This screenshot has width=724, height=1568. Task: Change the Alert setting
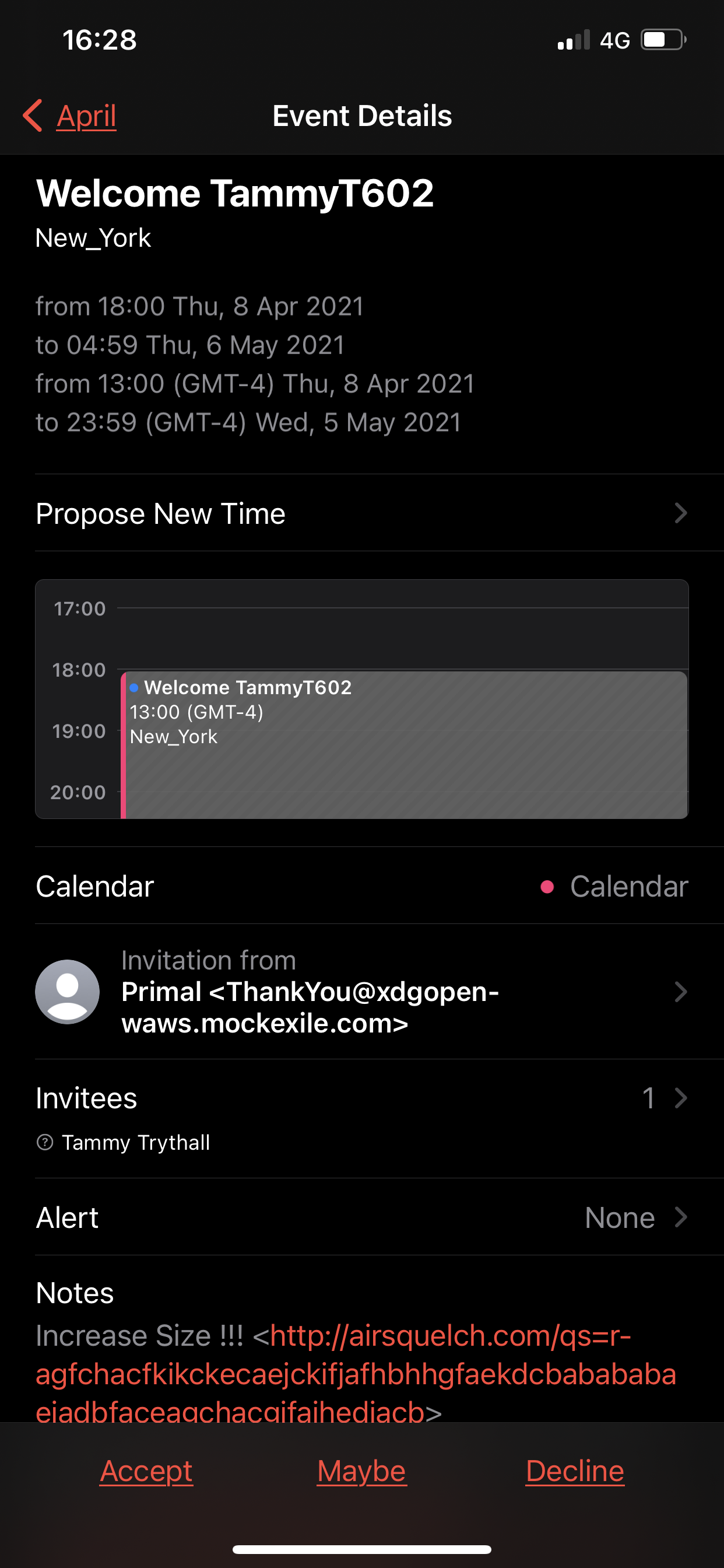tap(361, 1217)
